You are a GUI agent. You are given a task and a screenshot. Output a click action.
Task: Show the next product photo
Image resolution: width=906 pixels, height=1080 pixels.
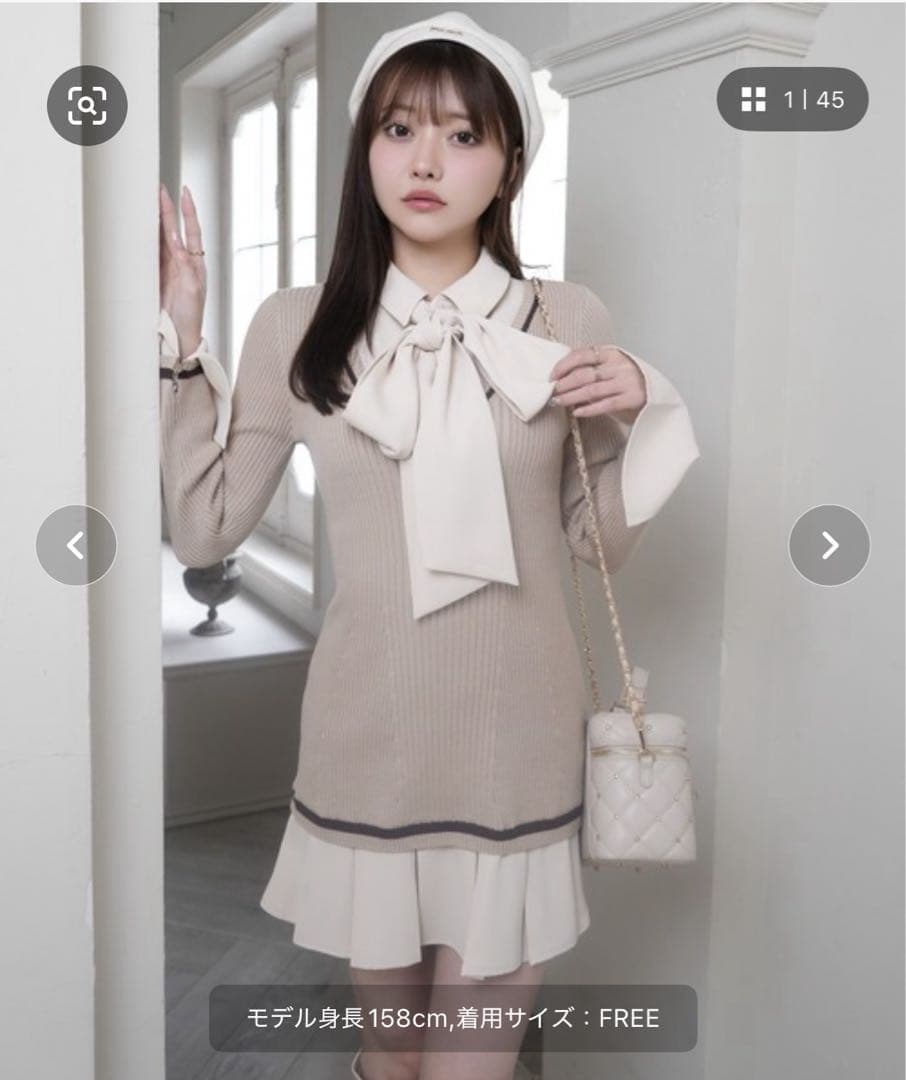click(829, 545)
